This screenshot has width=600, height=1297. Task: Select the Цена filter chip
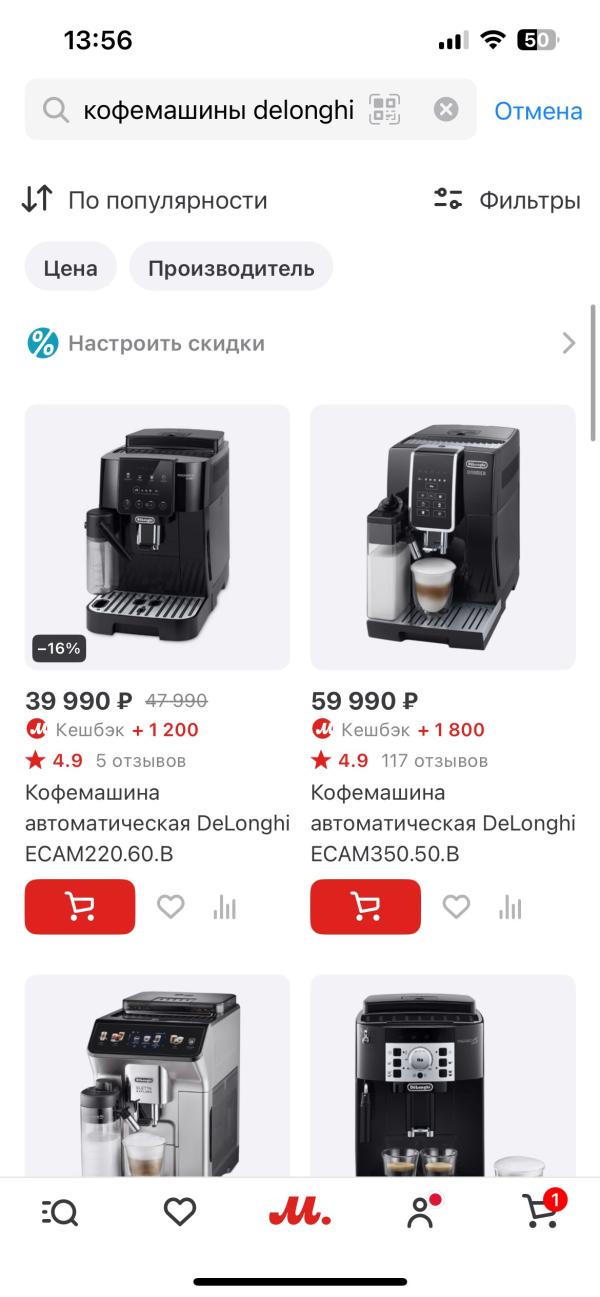(x=70, y=268)
